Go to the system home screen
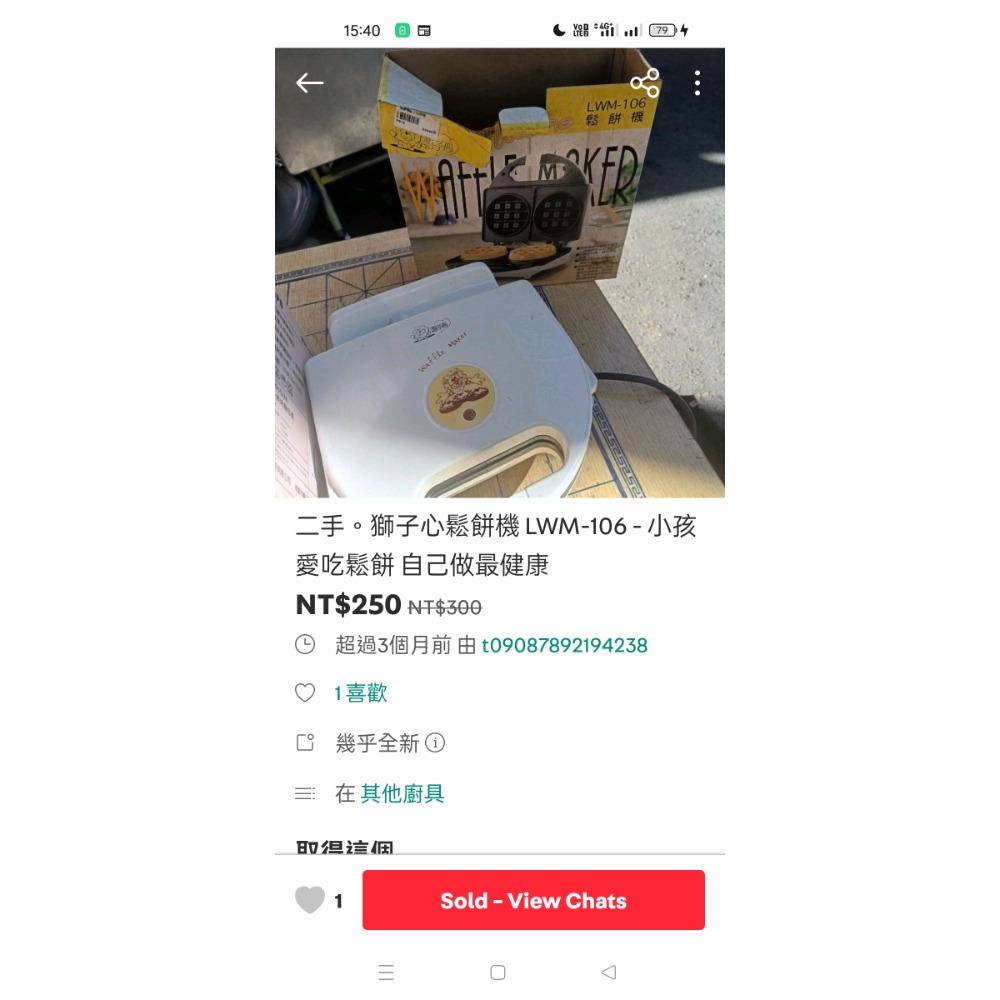 click(x=498, y=972)
